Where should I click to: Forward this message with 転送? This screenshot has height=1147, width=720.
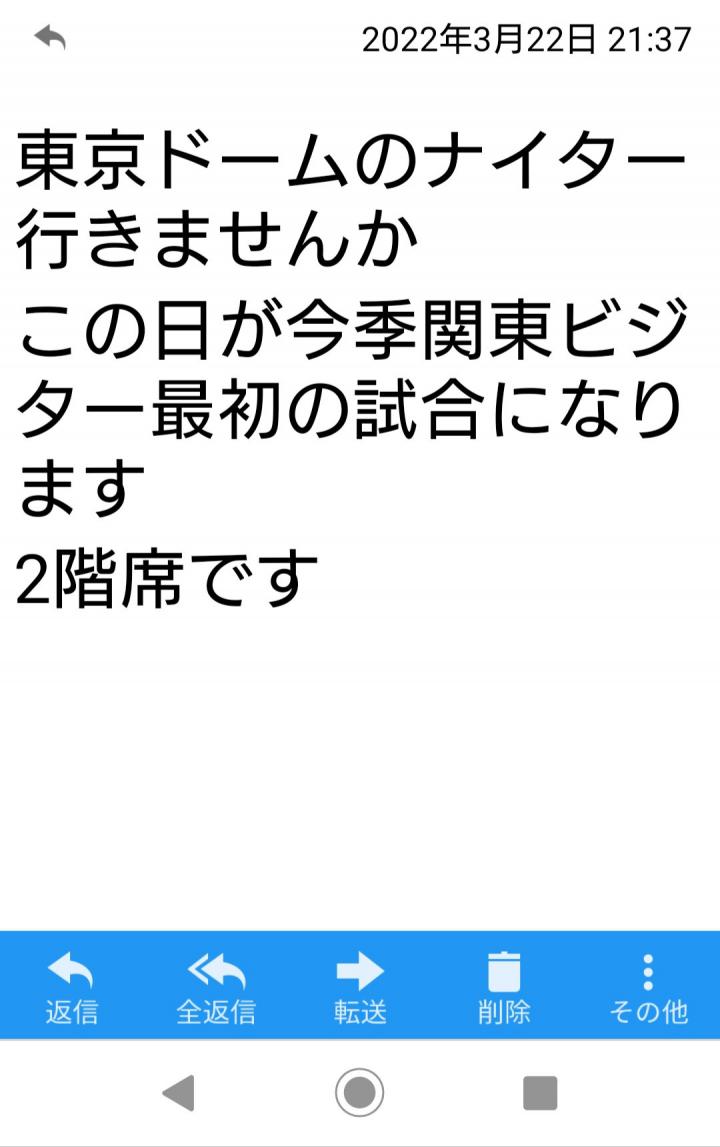click(360, 987)
